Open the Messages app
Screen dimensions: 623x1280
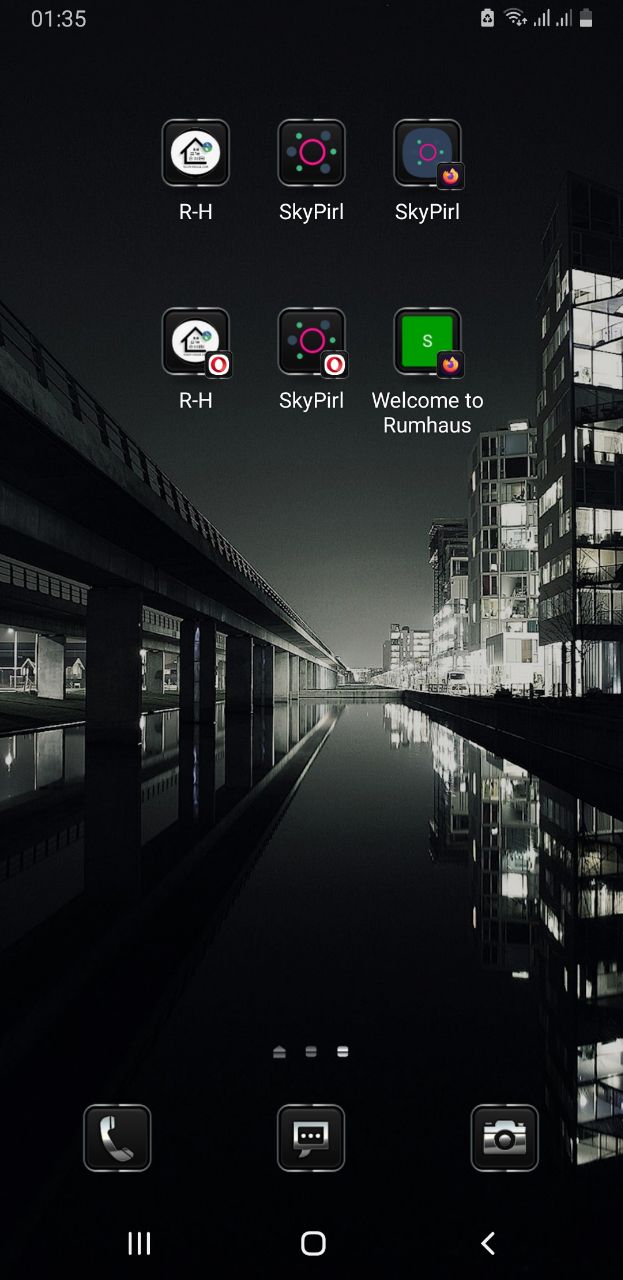tap(311, 1138)
